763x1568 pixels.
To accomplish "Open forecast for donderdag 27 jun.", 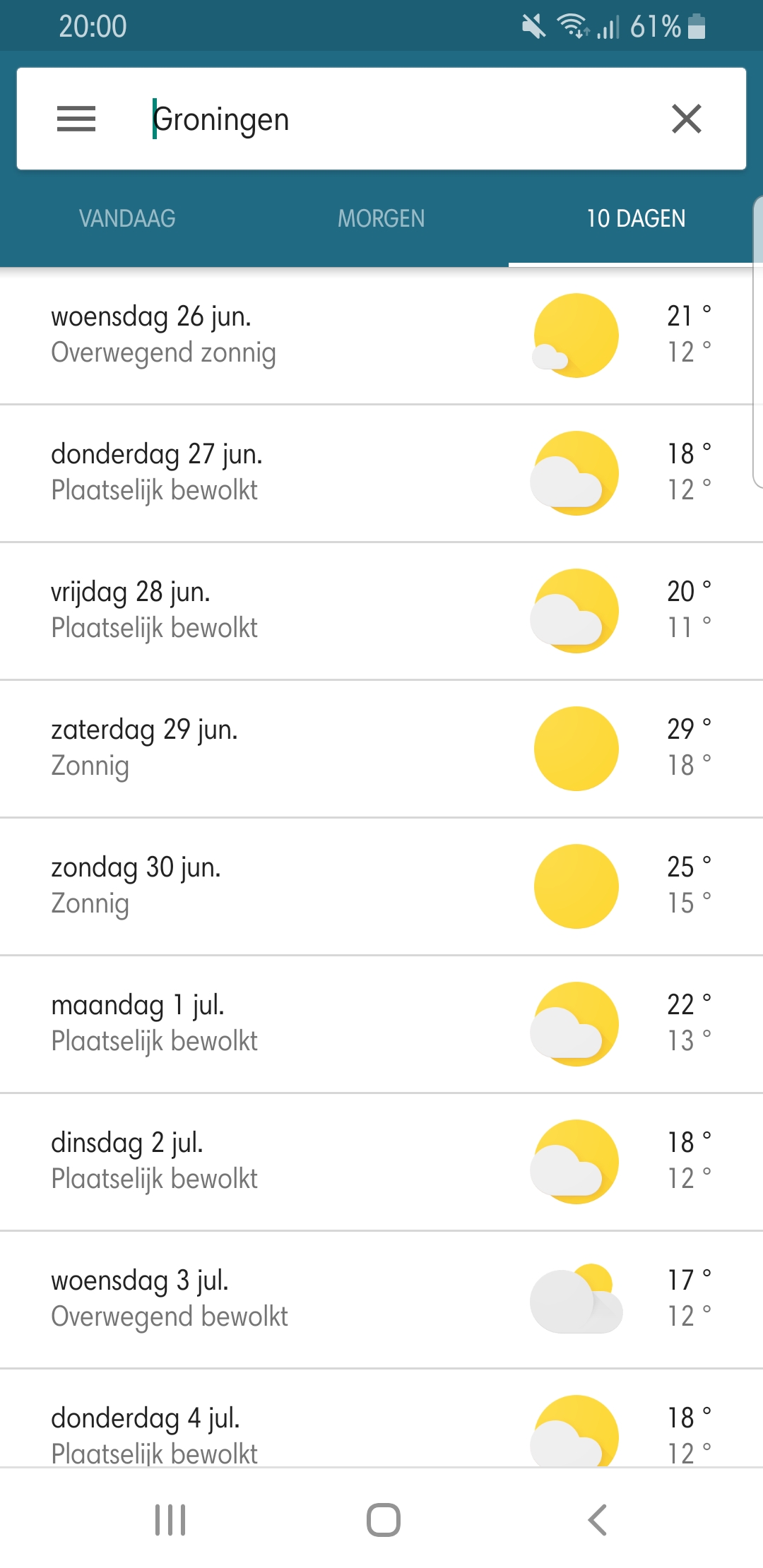I will click(381, 473).
